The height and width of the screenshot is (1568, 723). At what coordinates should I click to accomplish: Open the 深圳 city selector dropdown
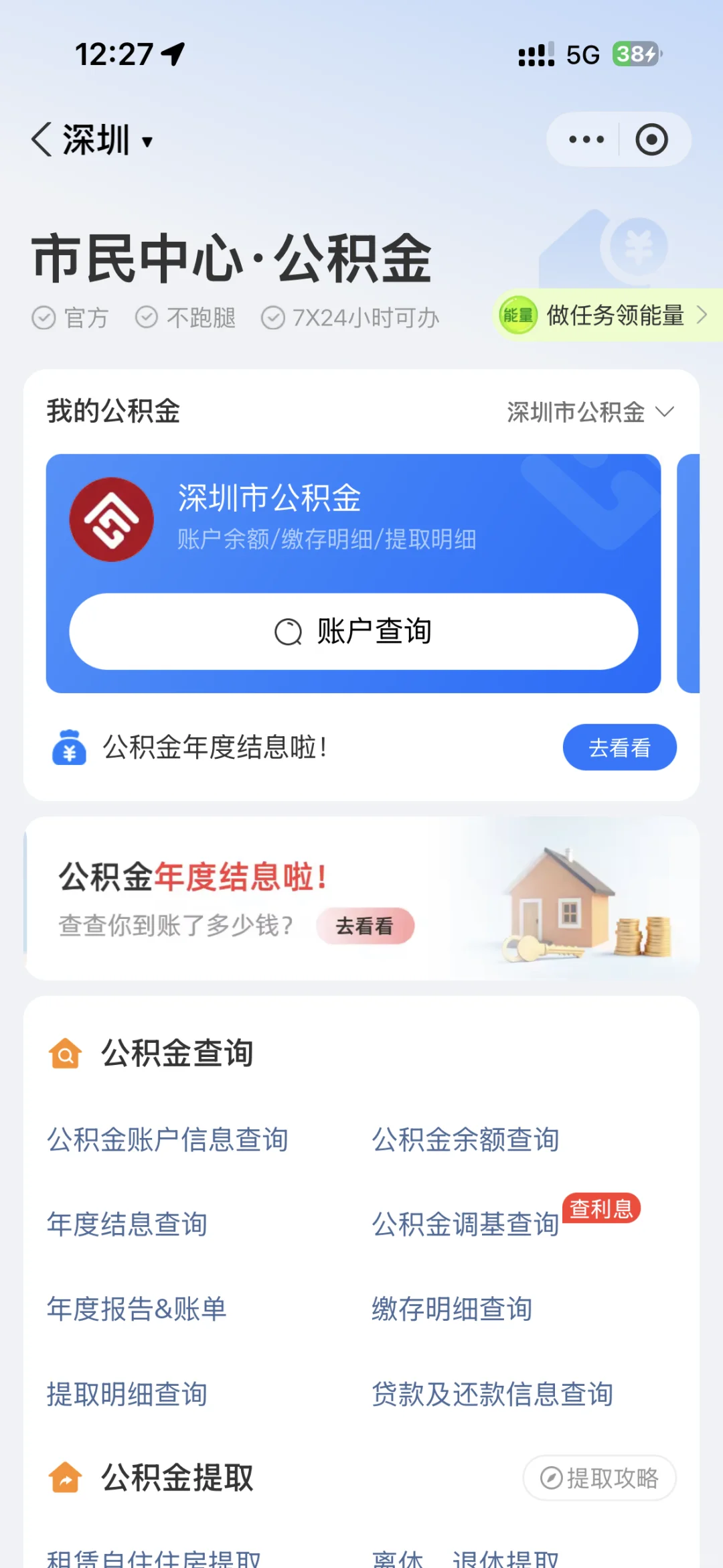pos(108,140)
